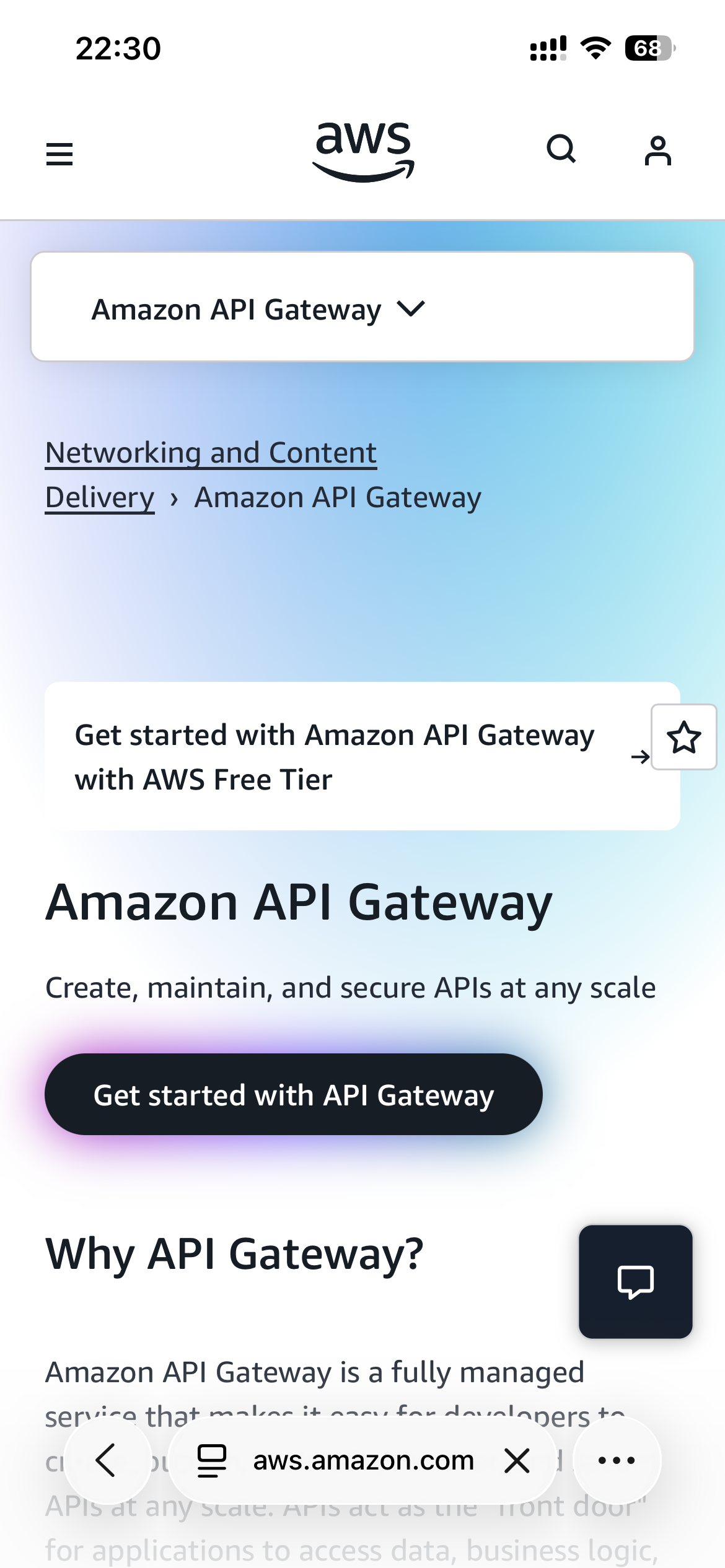
Task: Open the chat support floating button
Action: 635,1281
